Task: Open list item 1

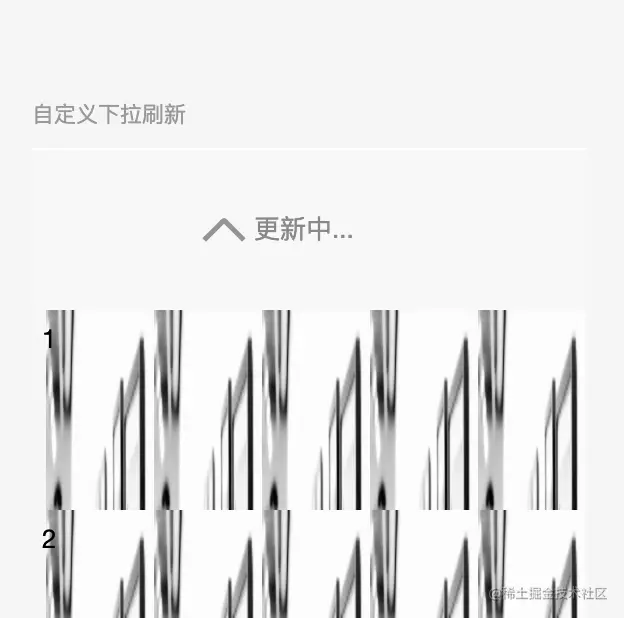Action: tap(314, 410)
